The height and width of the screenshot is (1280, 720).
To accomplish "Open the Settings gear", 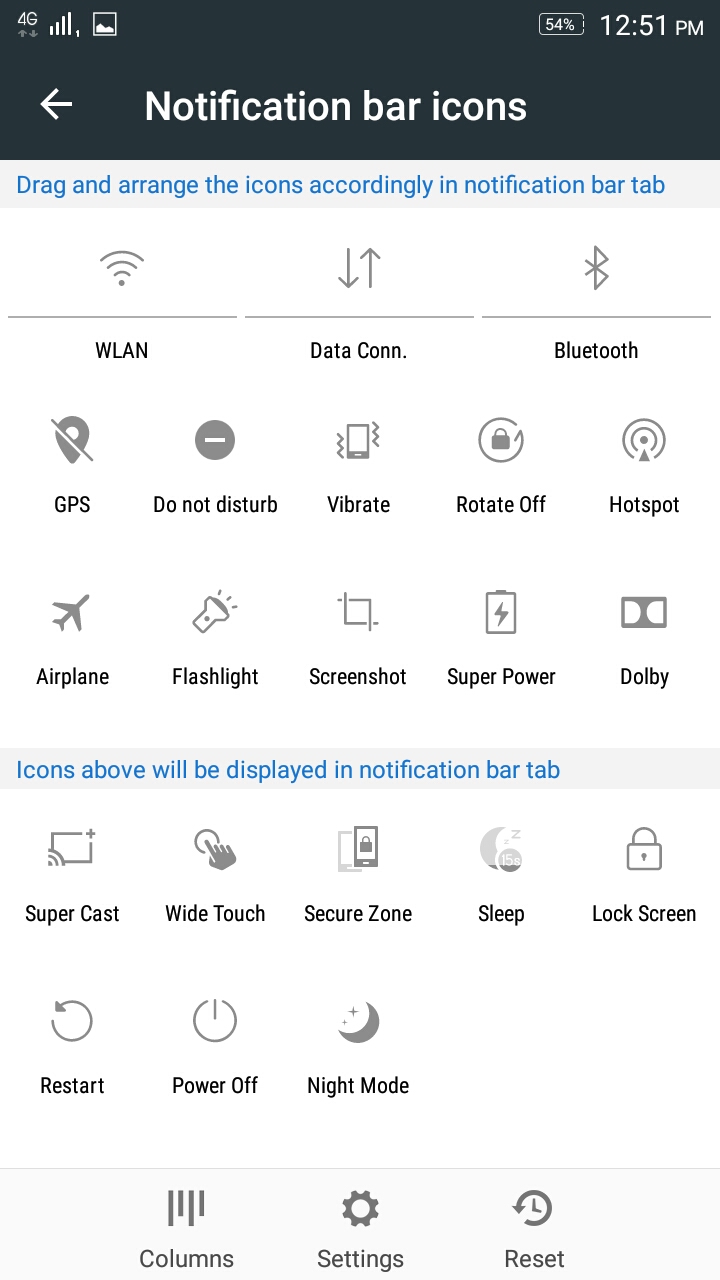I will [x=360, y=1228].
